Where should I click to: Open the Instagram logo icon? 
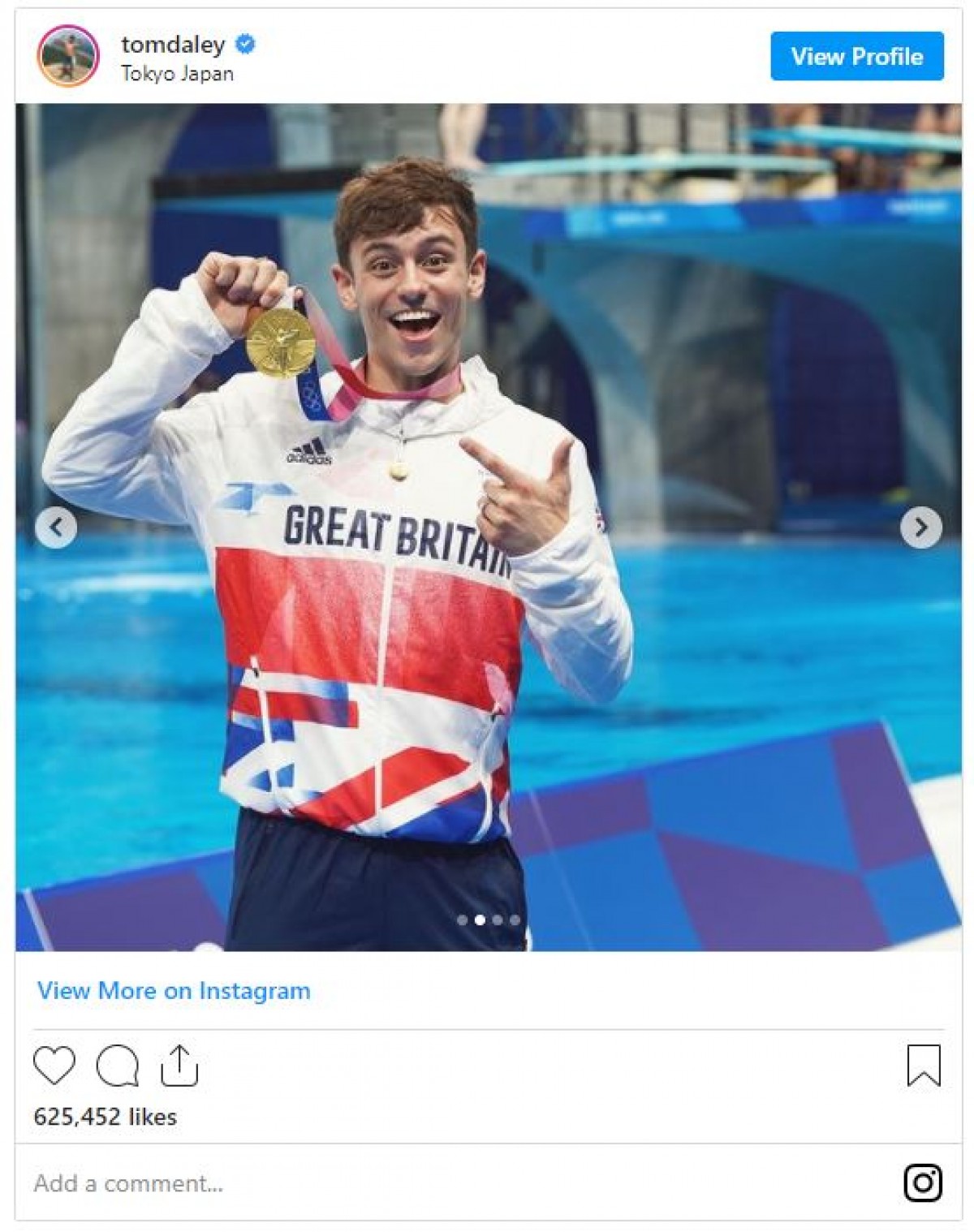(x=923, y=1182)
